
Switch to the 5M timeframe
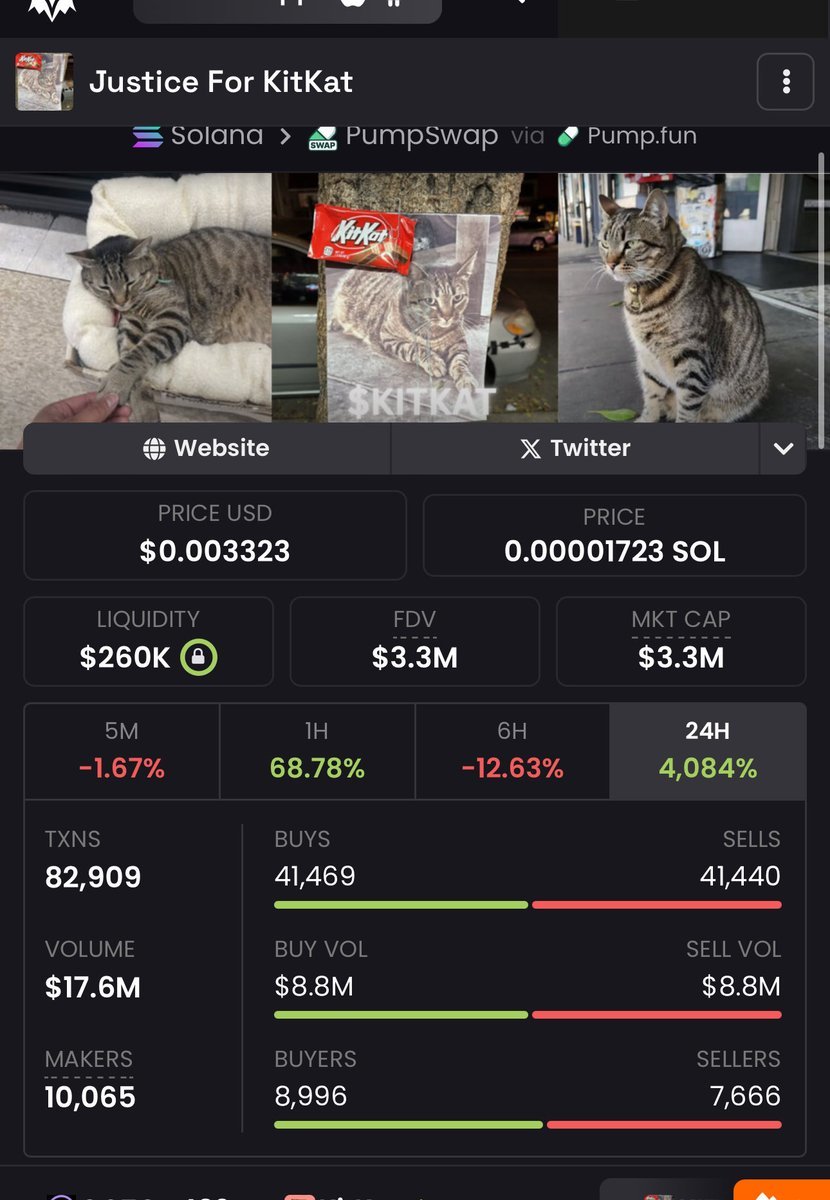click(x=121, y=751)
